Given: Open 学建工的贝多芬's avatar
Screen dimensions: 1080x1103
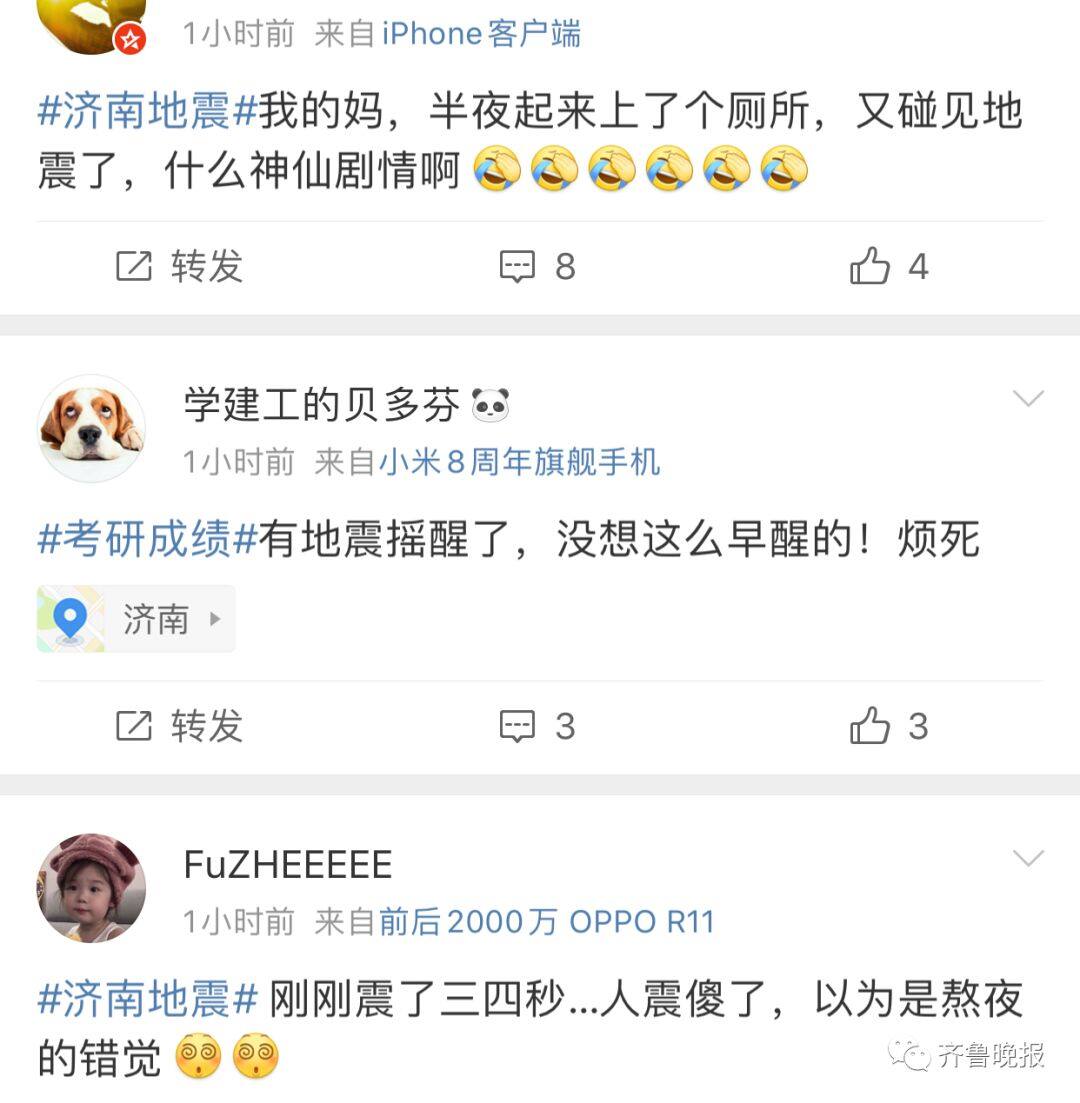Looking at the screenshot, I should tap(92, 428).
